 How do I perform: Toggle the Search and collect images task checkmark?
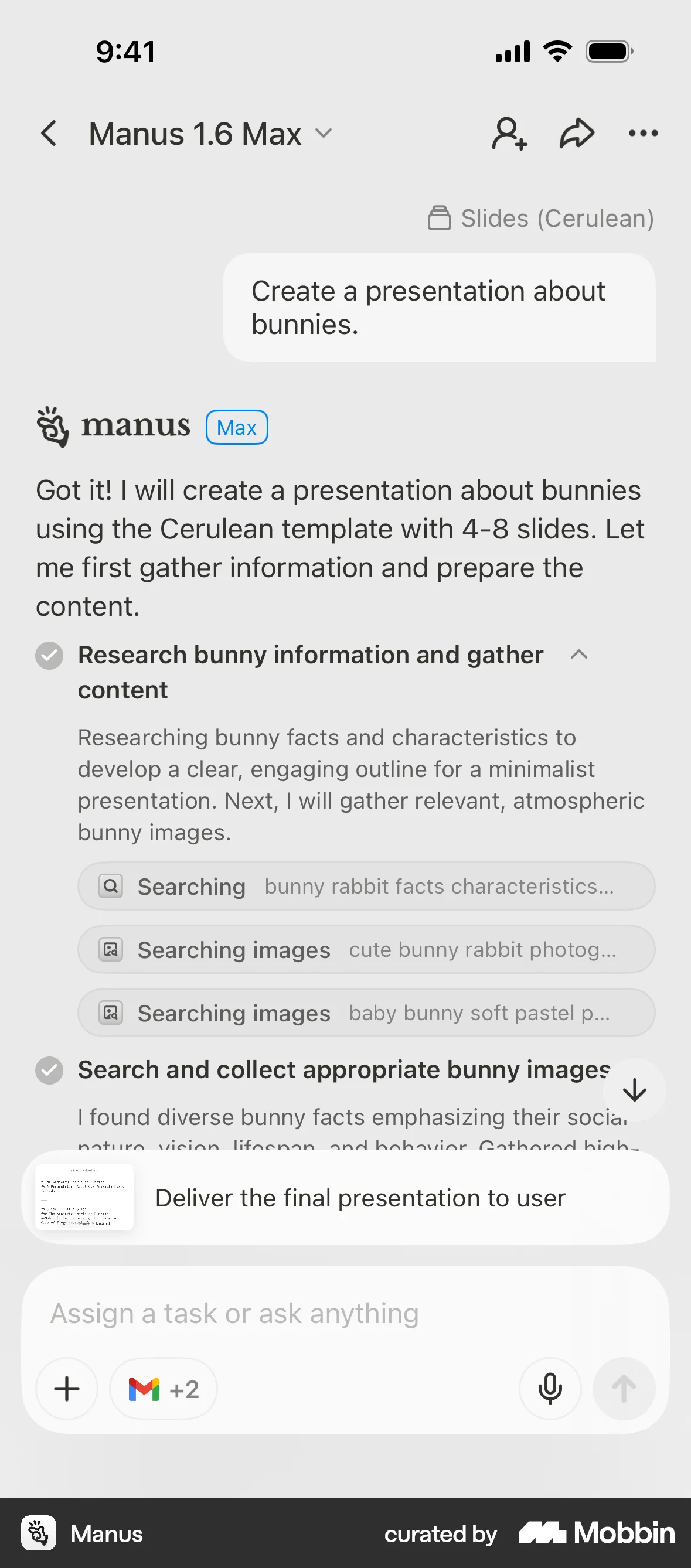point(49,1070)
